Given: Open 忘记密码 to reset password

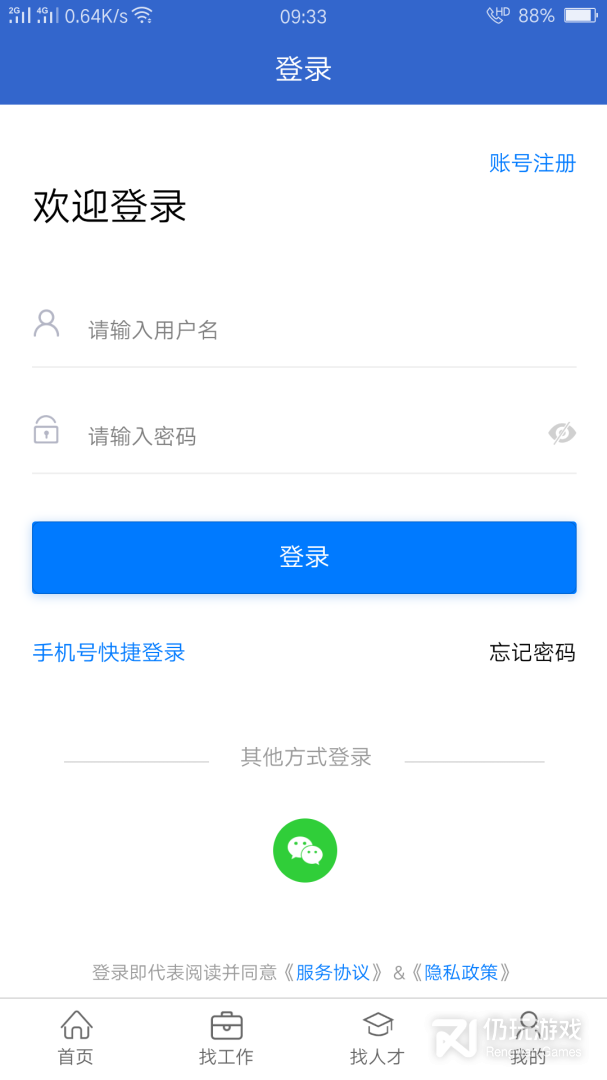Looking at the screenshot, I should tap(532, 653).
